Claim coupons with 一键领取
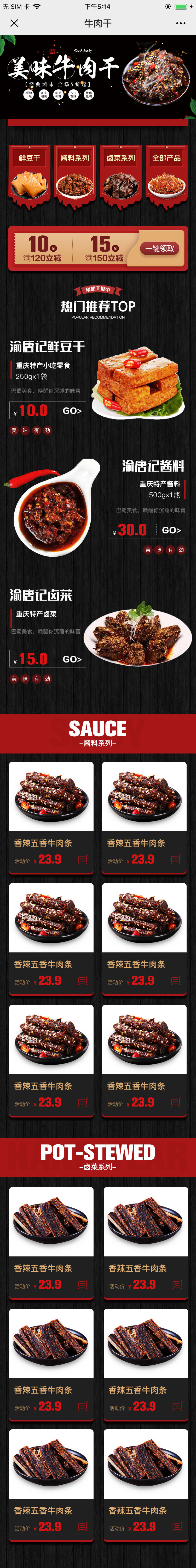The height and width of the screenshot is (1568, 196). (x=160, y=248)
